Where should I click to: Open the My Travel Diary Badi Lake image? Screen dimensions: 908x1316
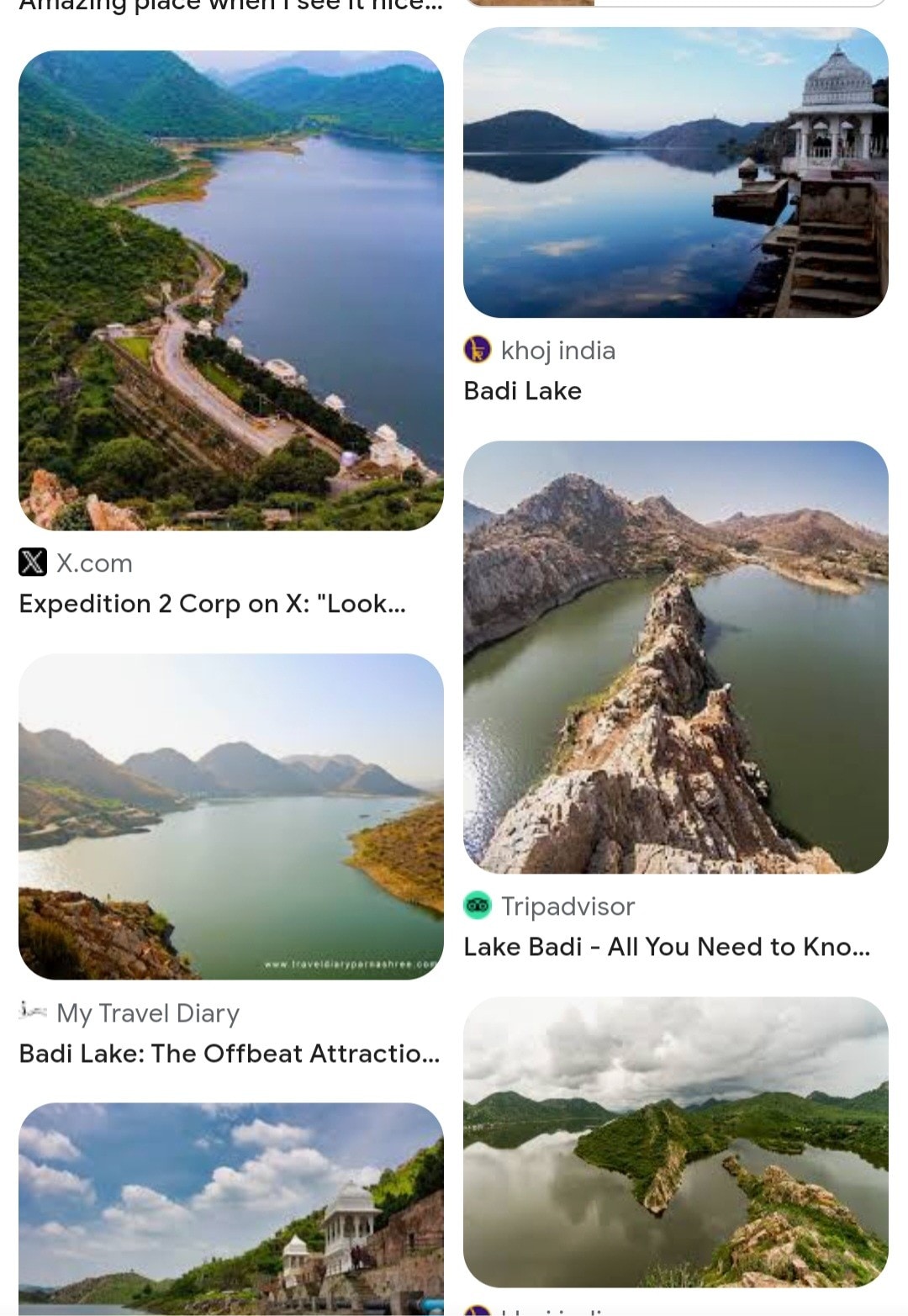click(x=231, y=816)
